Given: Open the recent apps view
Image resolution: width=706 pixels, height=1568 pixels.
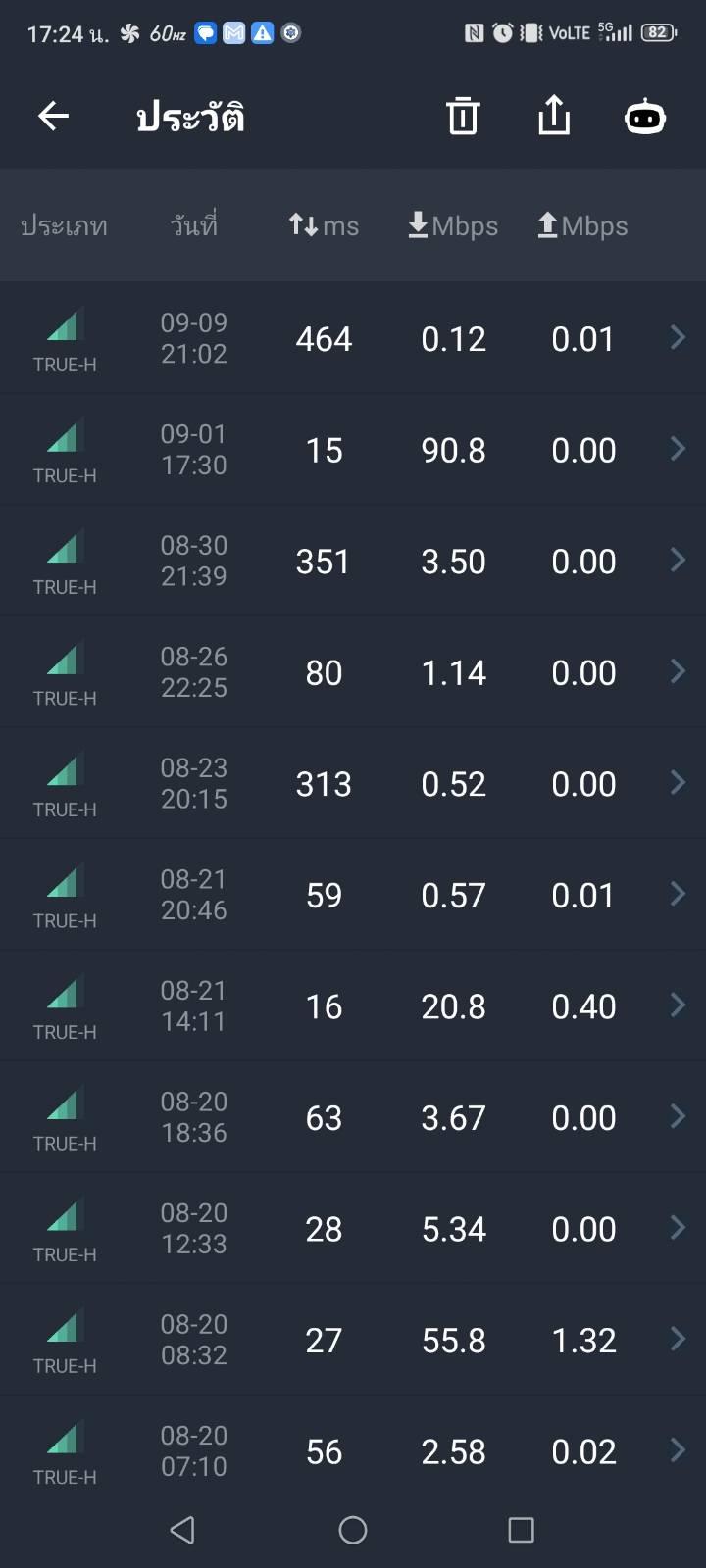Looking at the screenshot, I should point(521,1530).
